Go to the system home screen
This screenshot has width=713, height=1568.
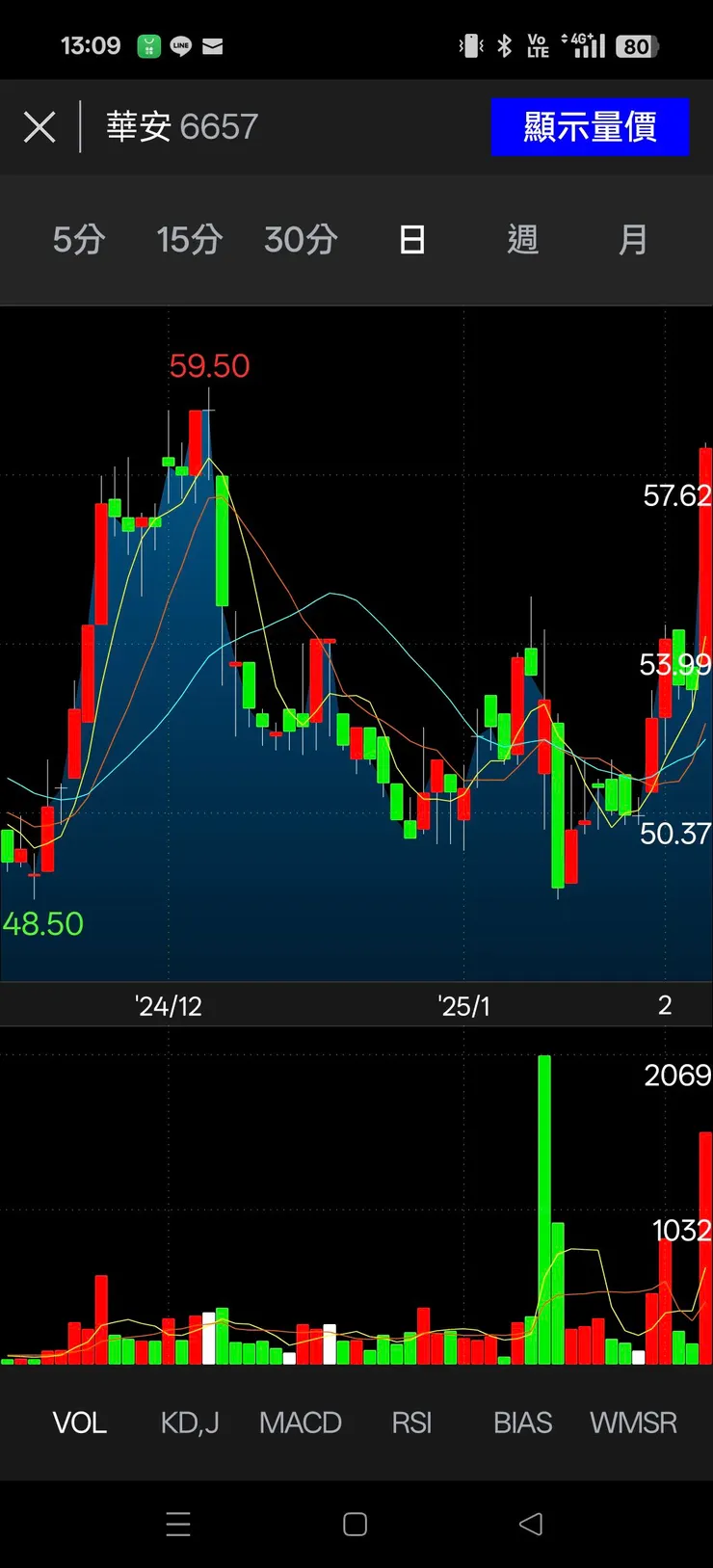pos(356,1524)
